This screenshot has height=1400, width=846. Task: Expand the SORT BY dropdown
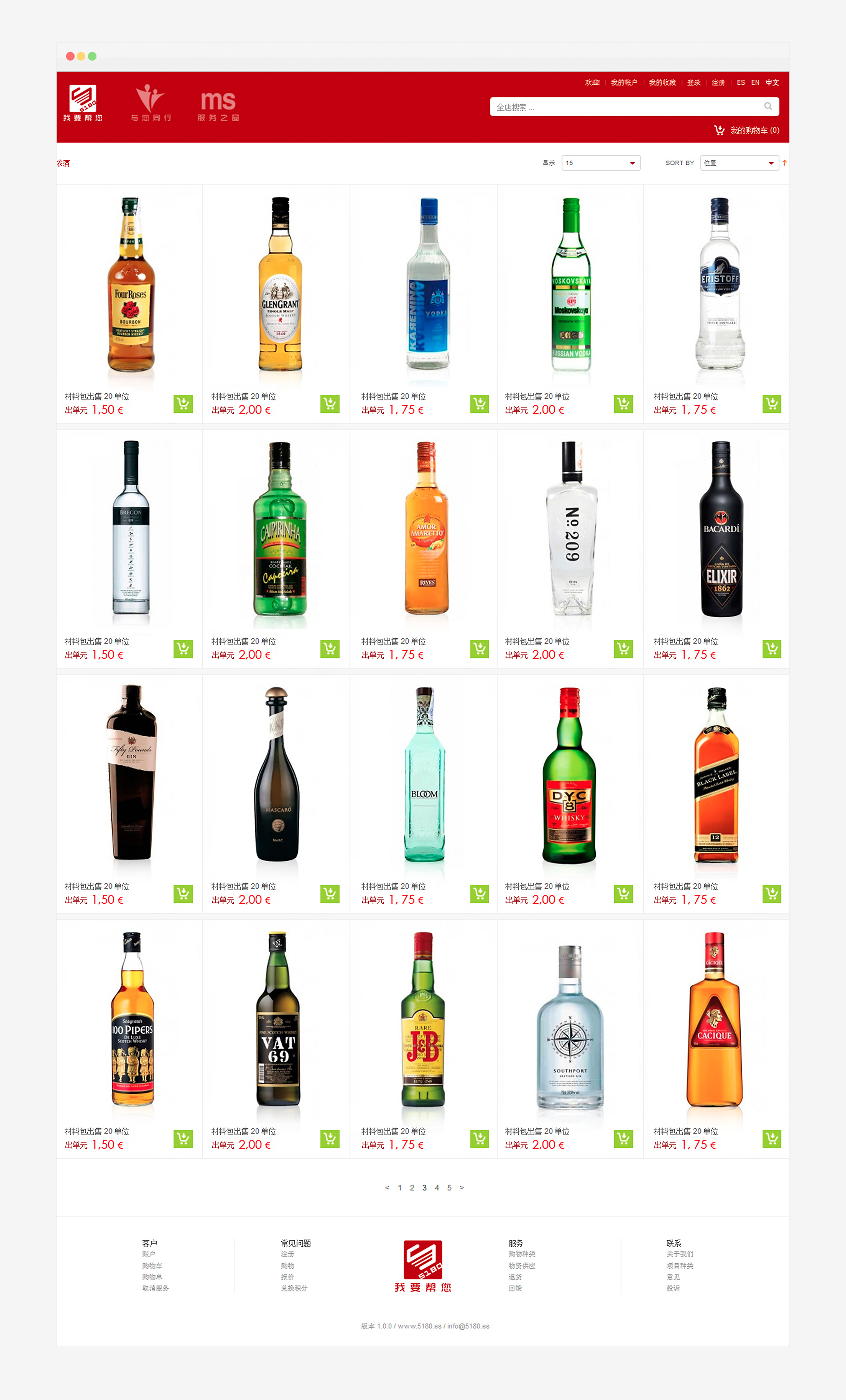point(738,163)
